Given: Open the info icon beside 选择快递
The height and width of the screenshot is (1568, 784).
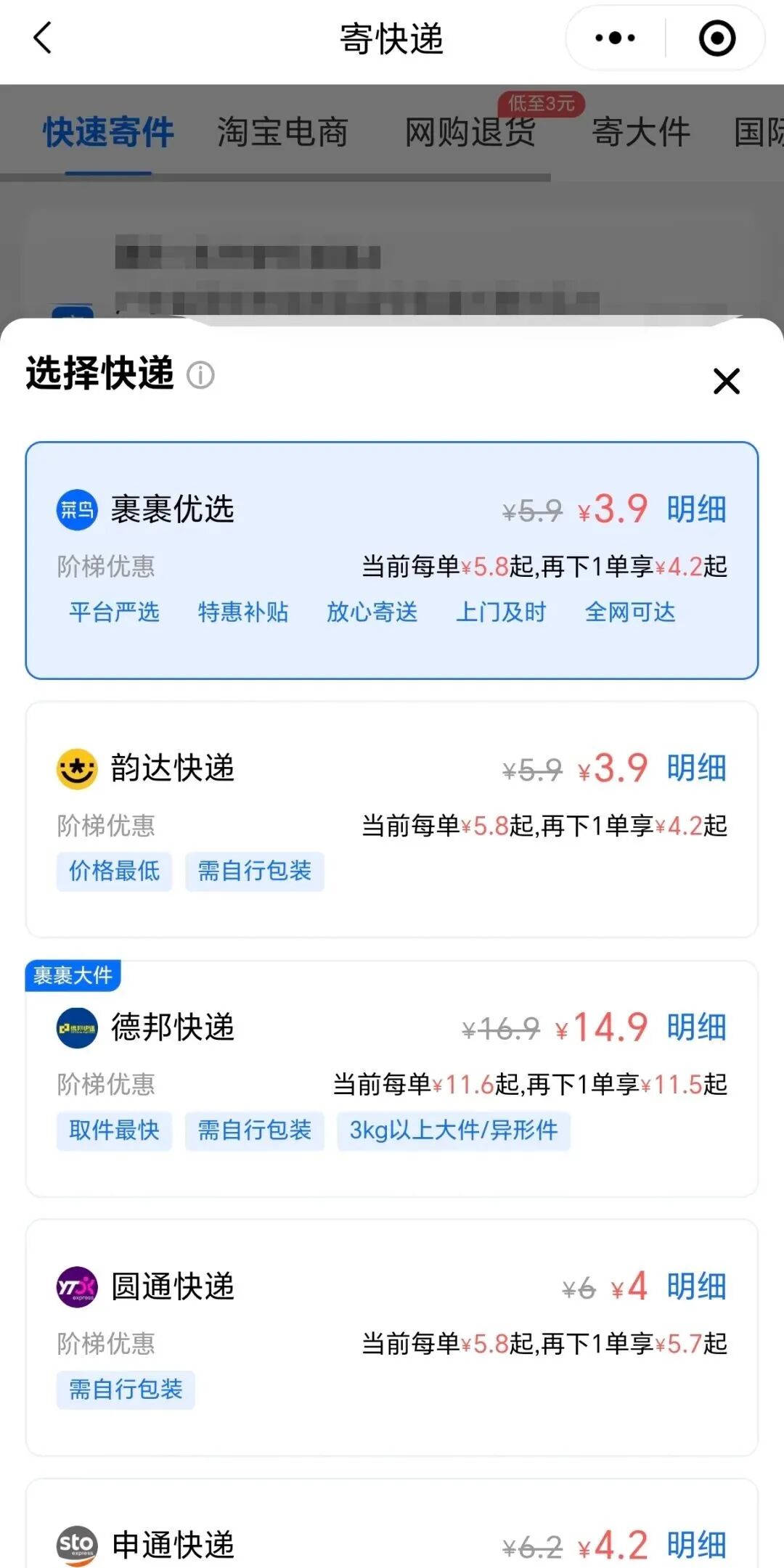Looking at the screenshot, I should 200,375.
